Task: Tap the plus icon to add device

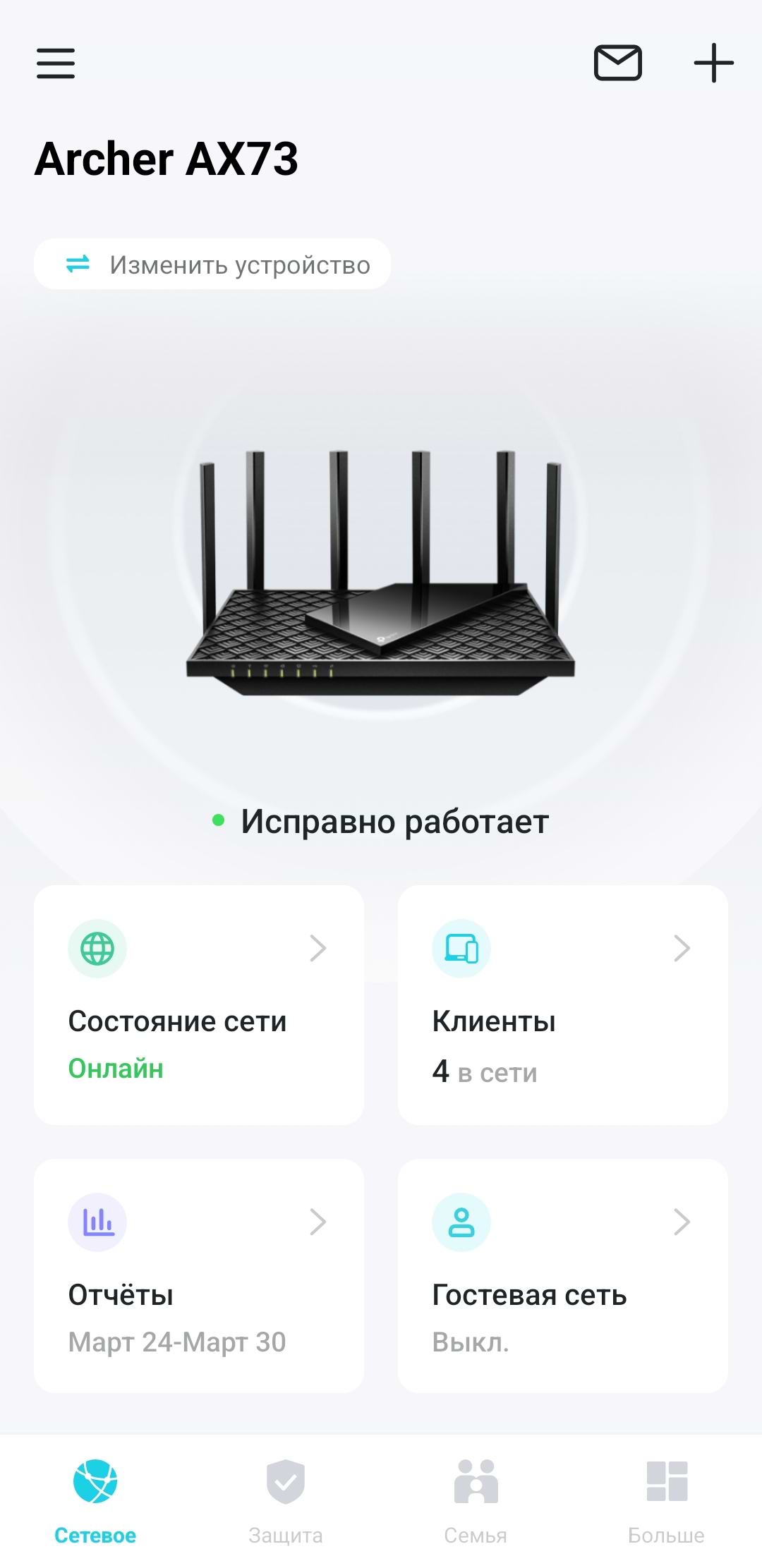Action: click(713, 63)
